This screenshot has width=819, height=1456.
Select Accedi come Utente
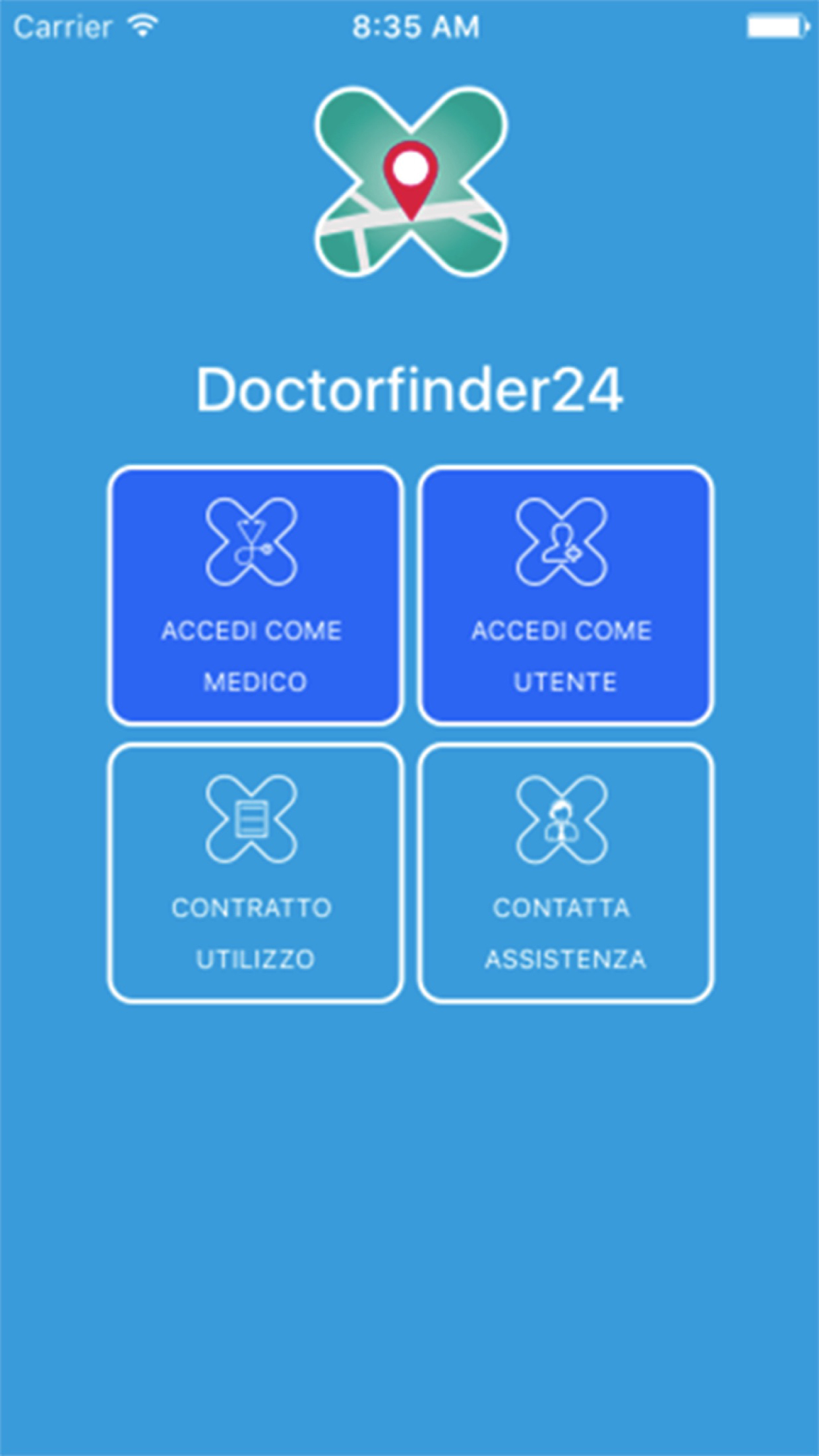point(565,596)
